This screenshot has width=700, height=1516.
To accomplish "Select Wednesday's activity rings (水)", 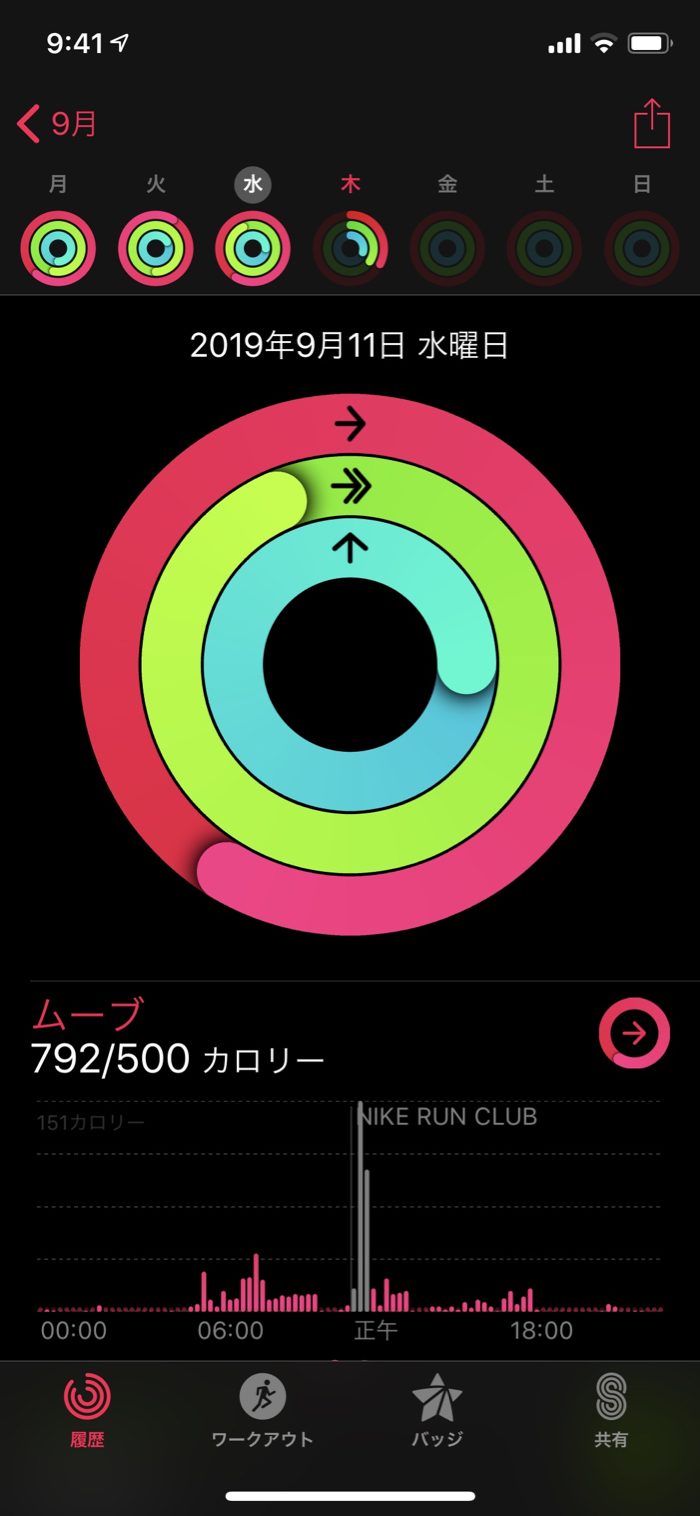I will [253, 248].
